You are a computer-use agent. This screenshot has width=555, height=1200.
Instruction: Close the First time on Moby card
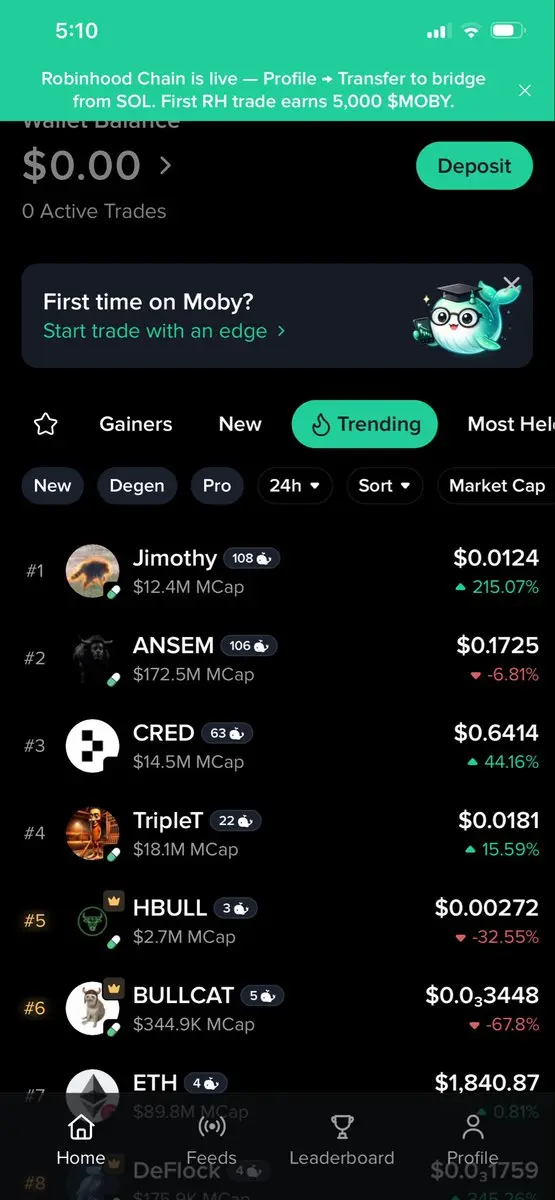[x=511, y=284]
